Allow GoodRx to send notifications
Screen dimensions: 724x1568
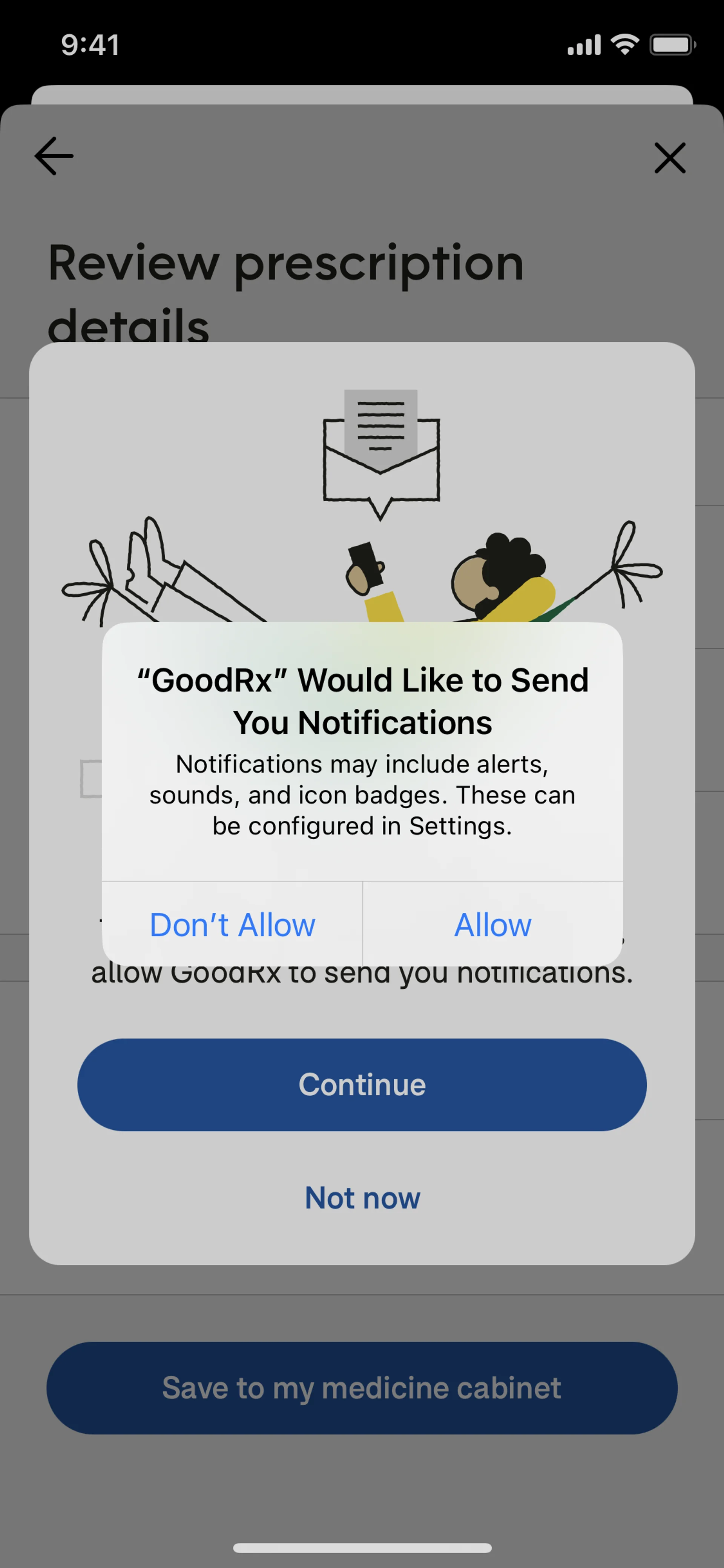[492, 925]
